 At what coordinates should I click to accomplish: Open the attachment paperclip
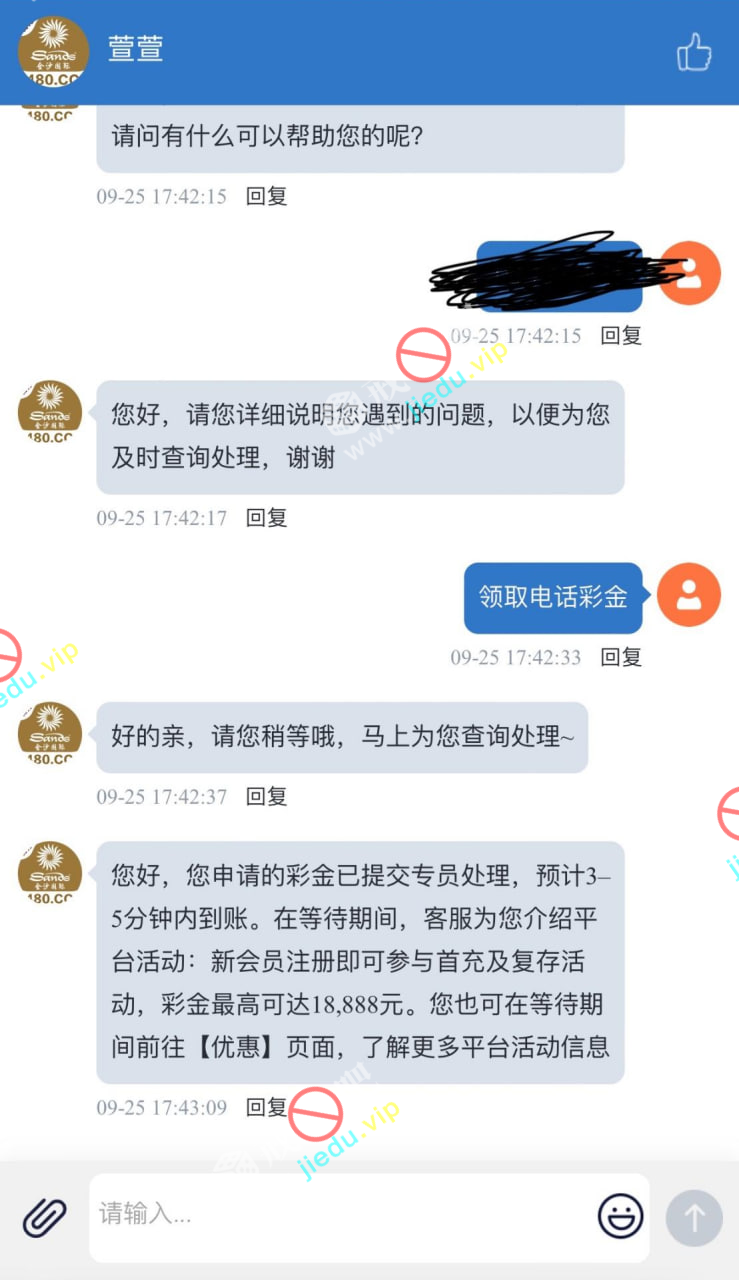click(45, 1217)
